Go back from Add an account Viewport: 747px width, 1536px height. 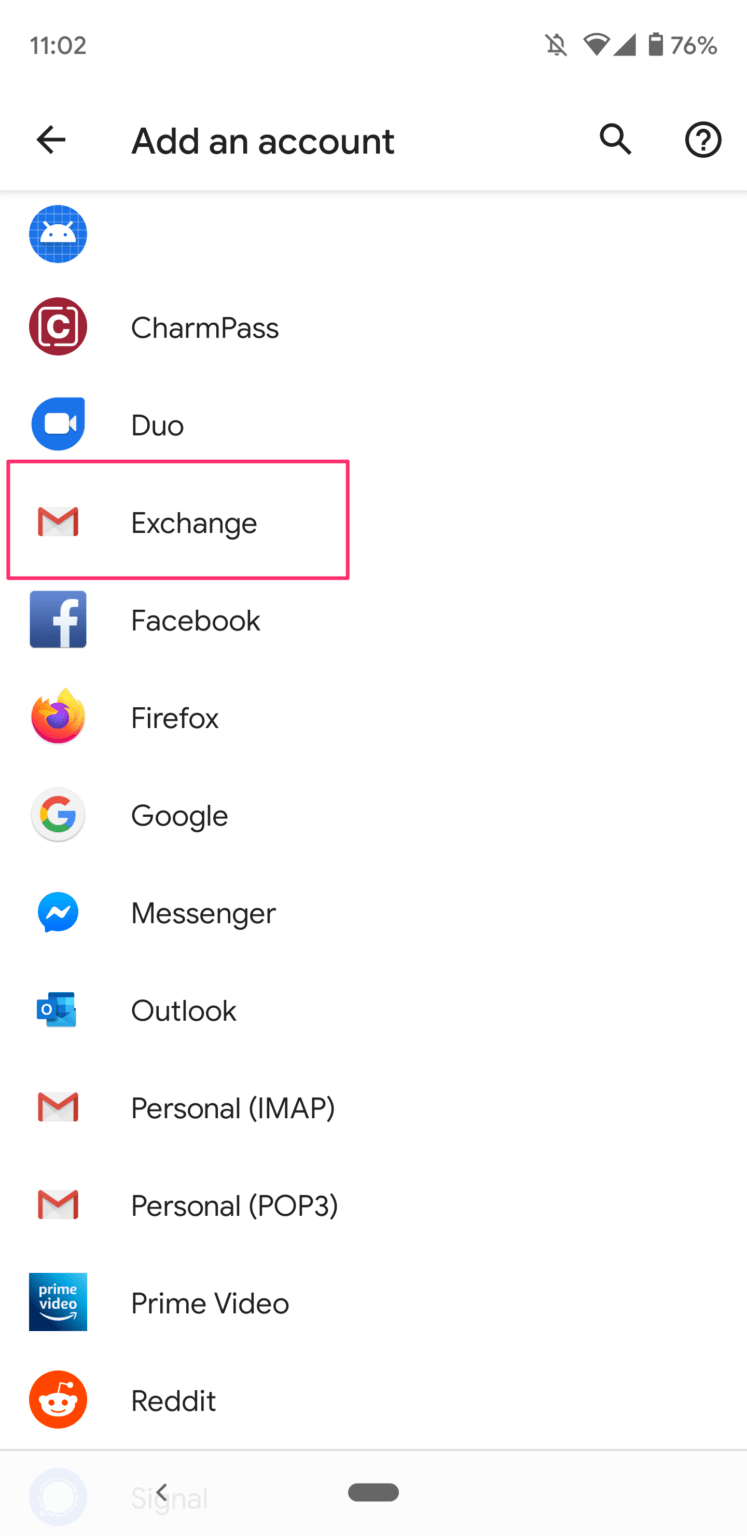point(51,141)
